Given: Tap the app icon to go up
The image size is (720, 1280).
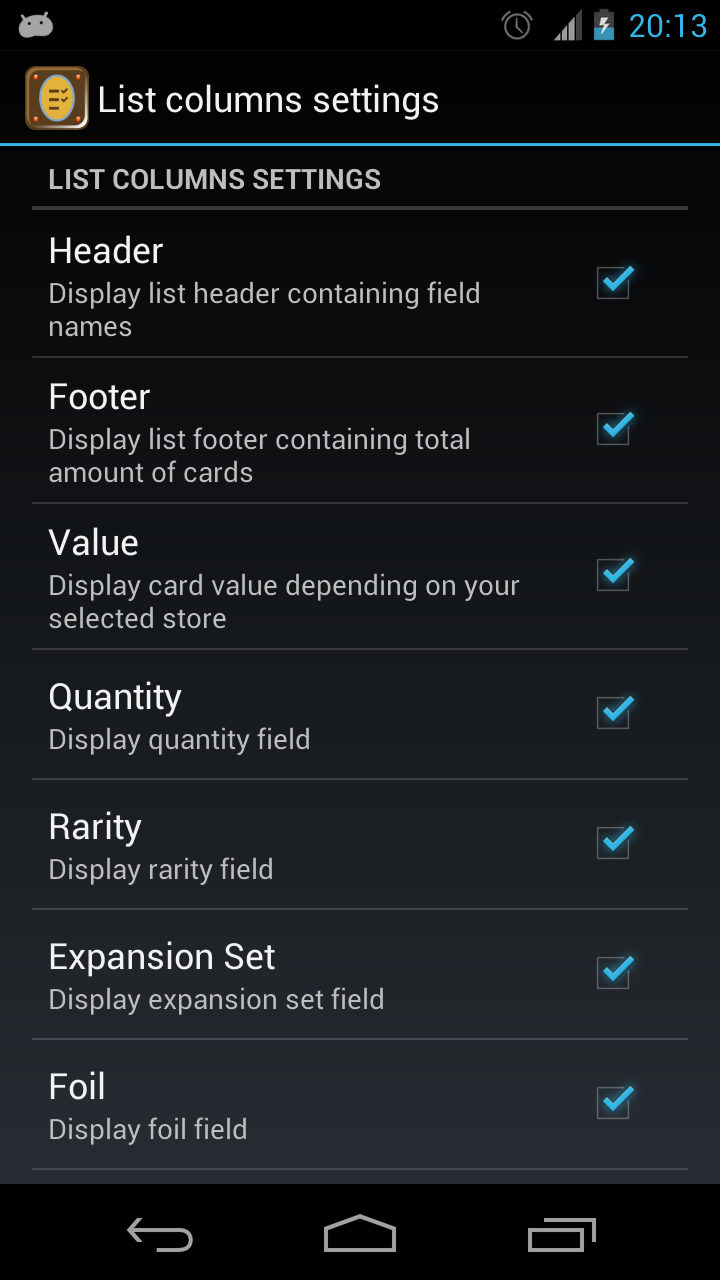Looking at the screenshot, I should [57, 99].
